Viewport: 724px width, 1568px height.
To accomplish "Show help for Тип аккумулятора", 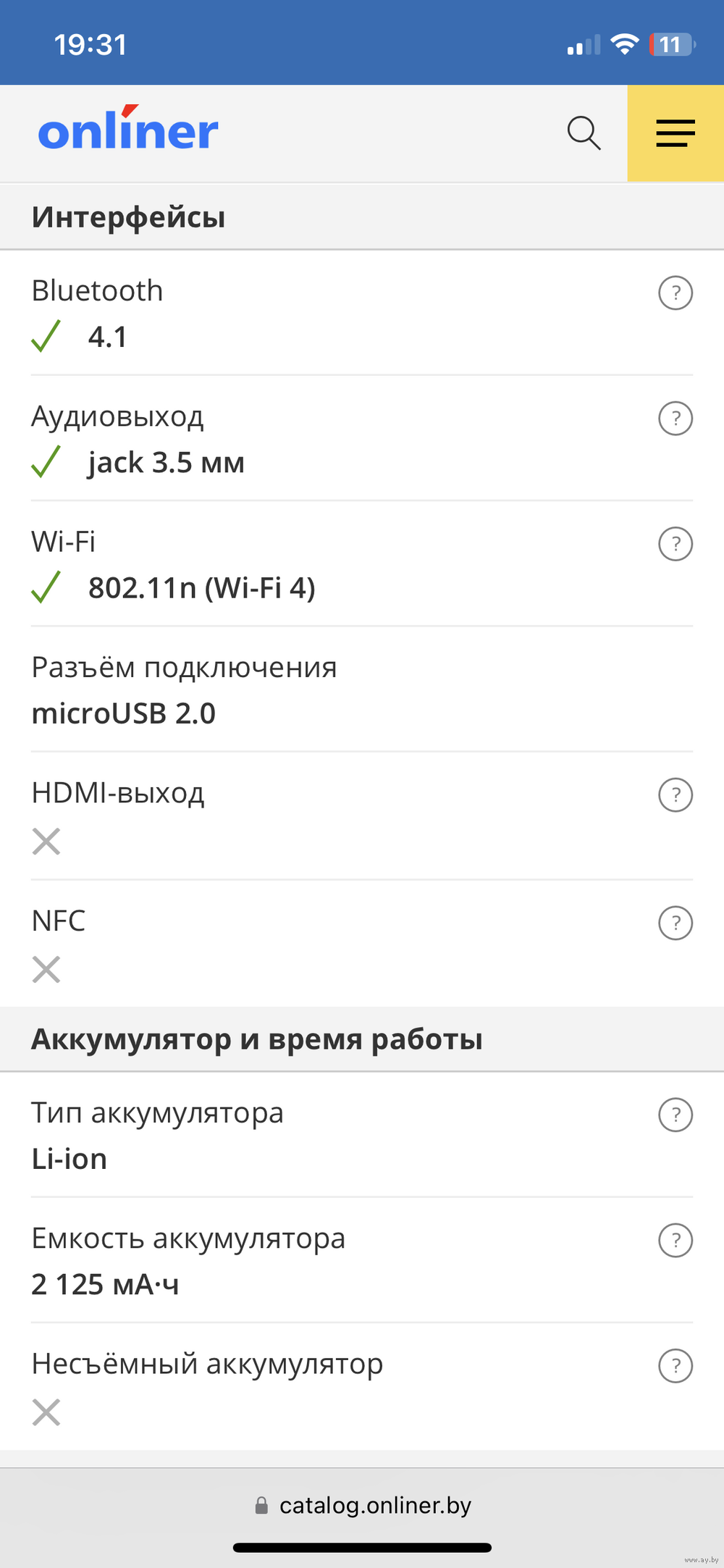I will point(675,1115).
